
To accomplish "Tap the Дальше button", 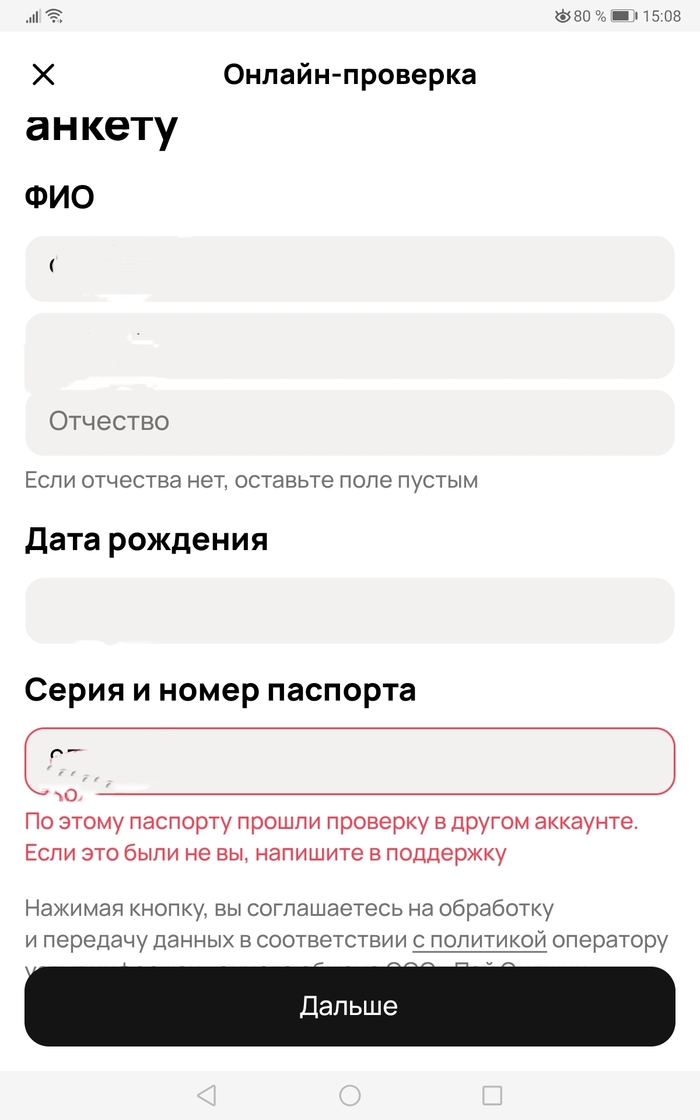I will [x=350, y=1006].
